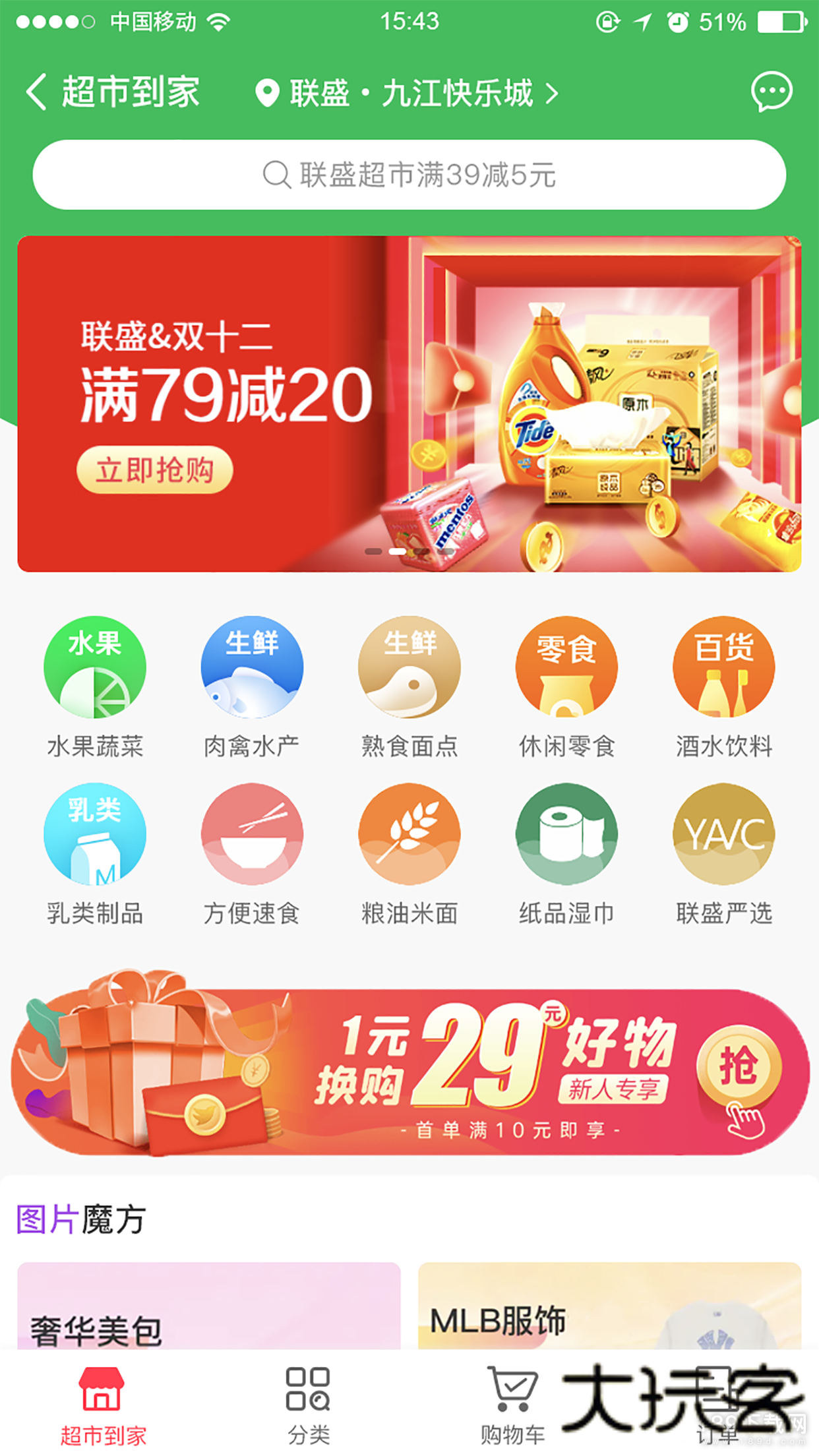Tap the search box 联盛超市满39减5元
The height and width of the screenshot is (1456, 819).
click(x=409, y=175)
